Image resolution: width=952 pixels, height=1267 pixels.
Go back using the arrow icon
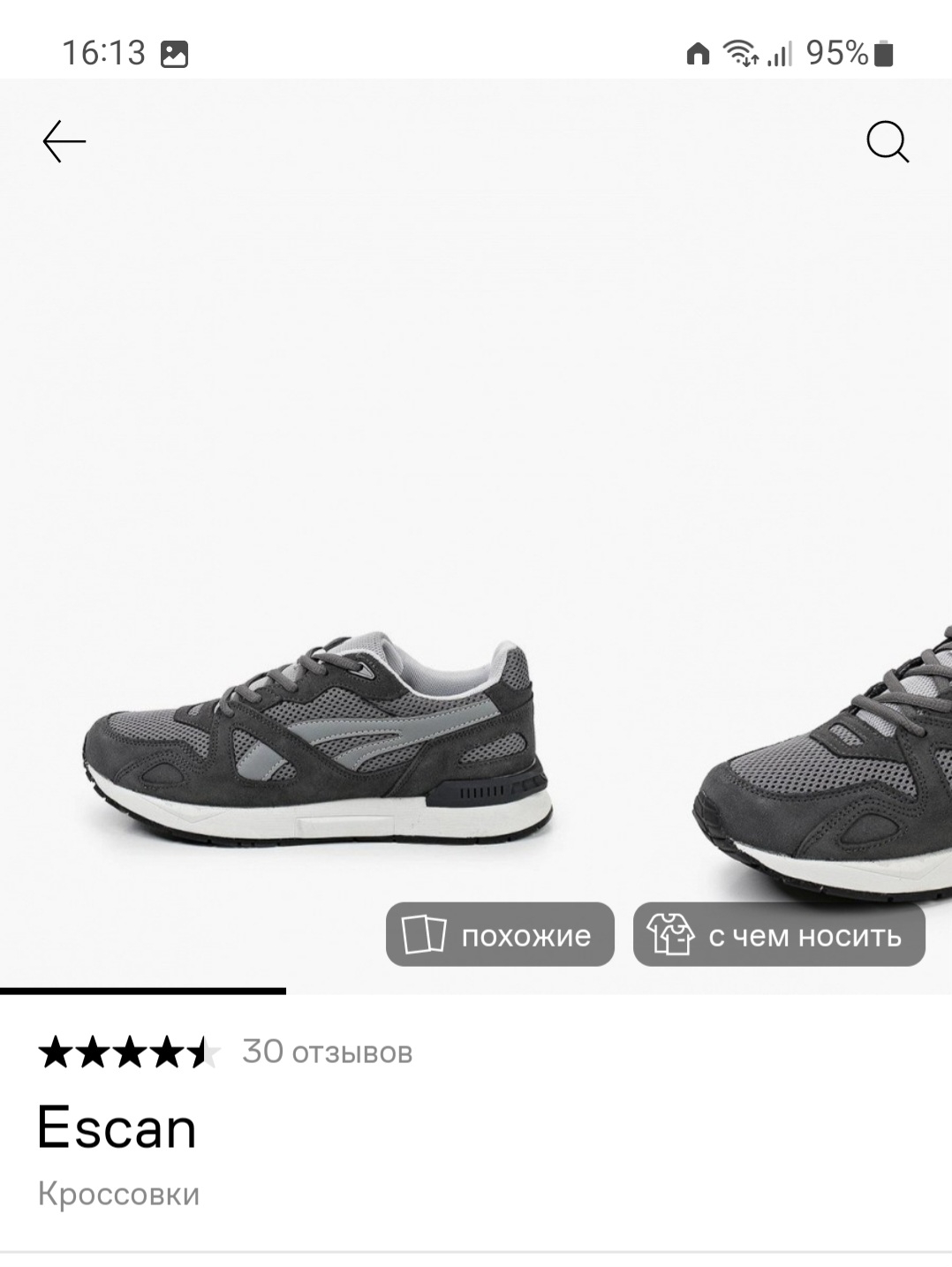(64, 141)
